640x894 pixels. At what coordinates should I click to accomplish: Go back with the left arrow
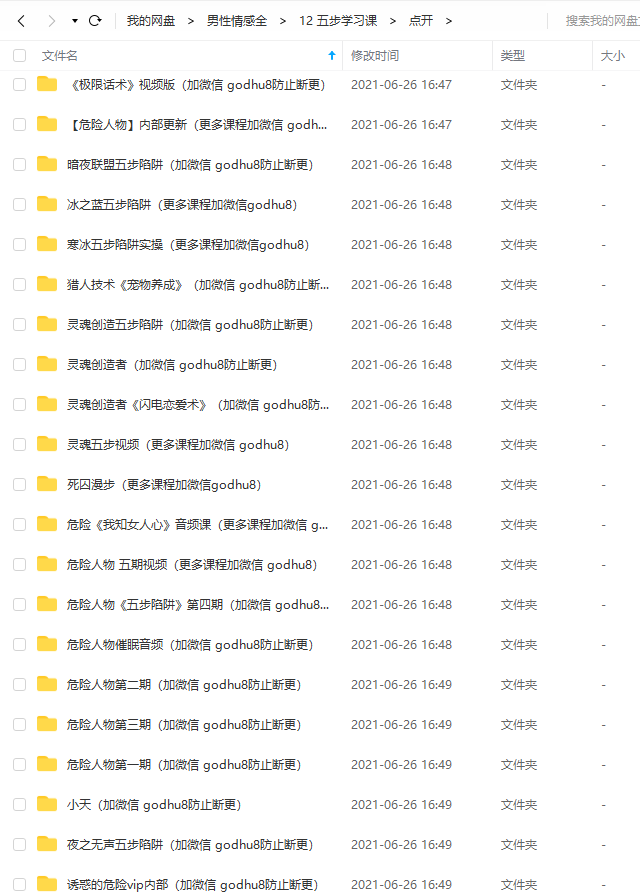(x=21, y=20)
